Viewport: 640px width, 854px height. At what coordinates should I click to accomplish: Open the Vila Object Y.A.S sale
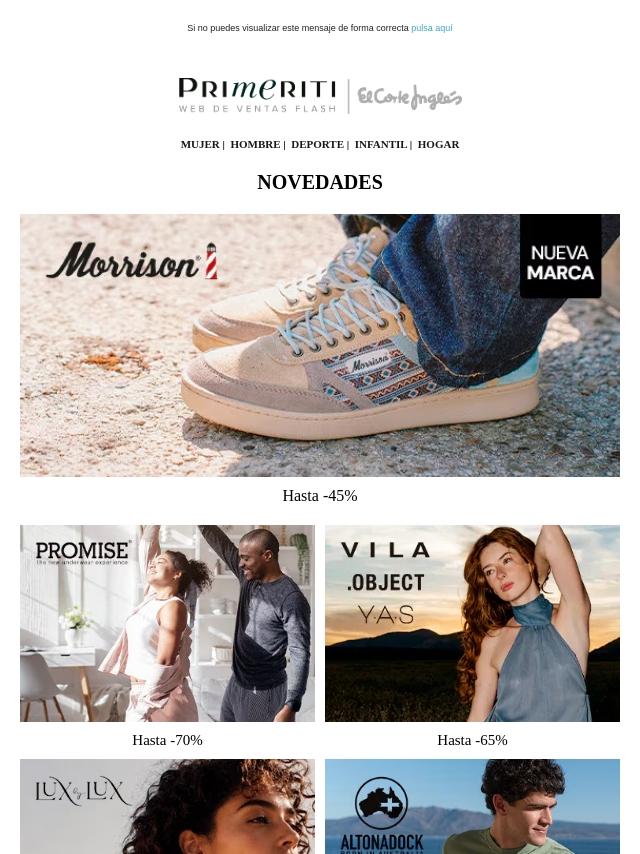(x=472, y=624)
